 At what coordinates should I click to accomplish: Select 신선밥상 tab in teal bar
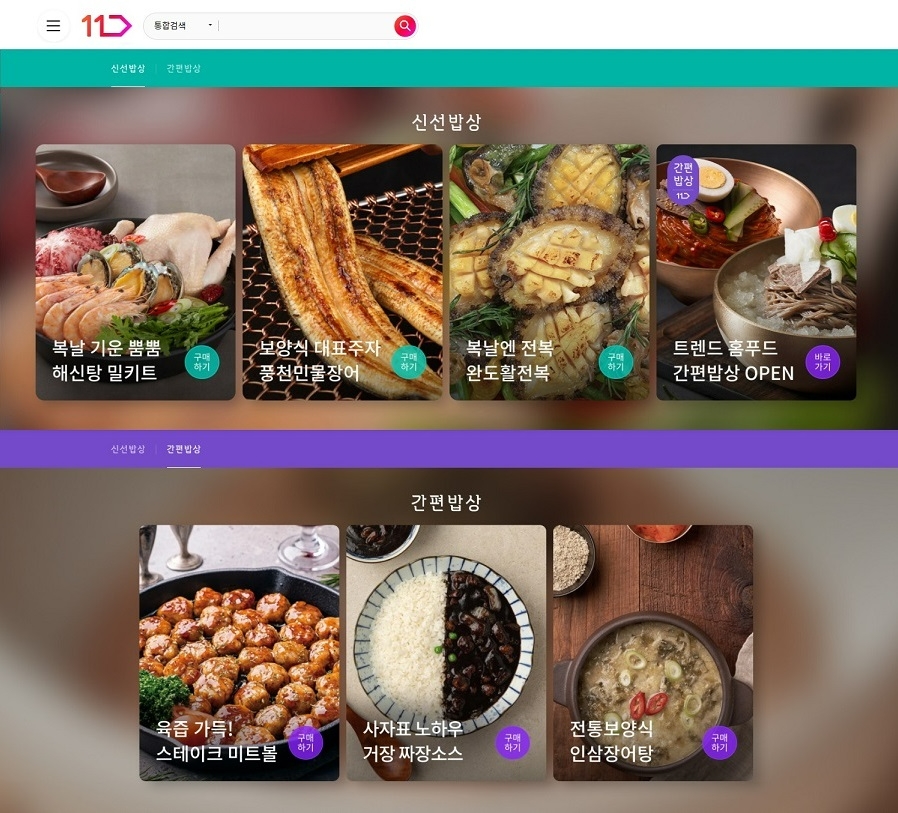point(128,68)
